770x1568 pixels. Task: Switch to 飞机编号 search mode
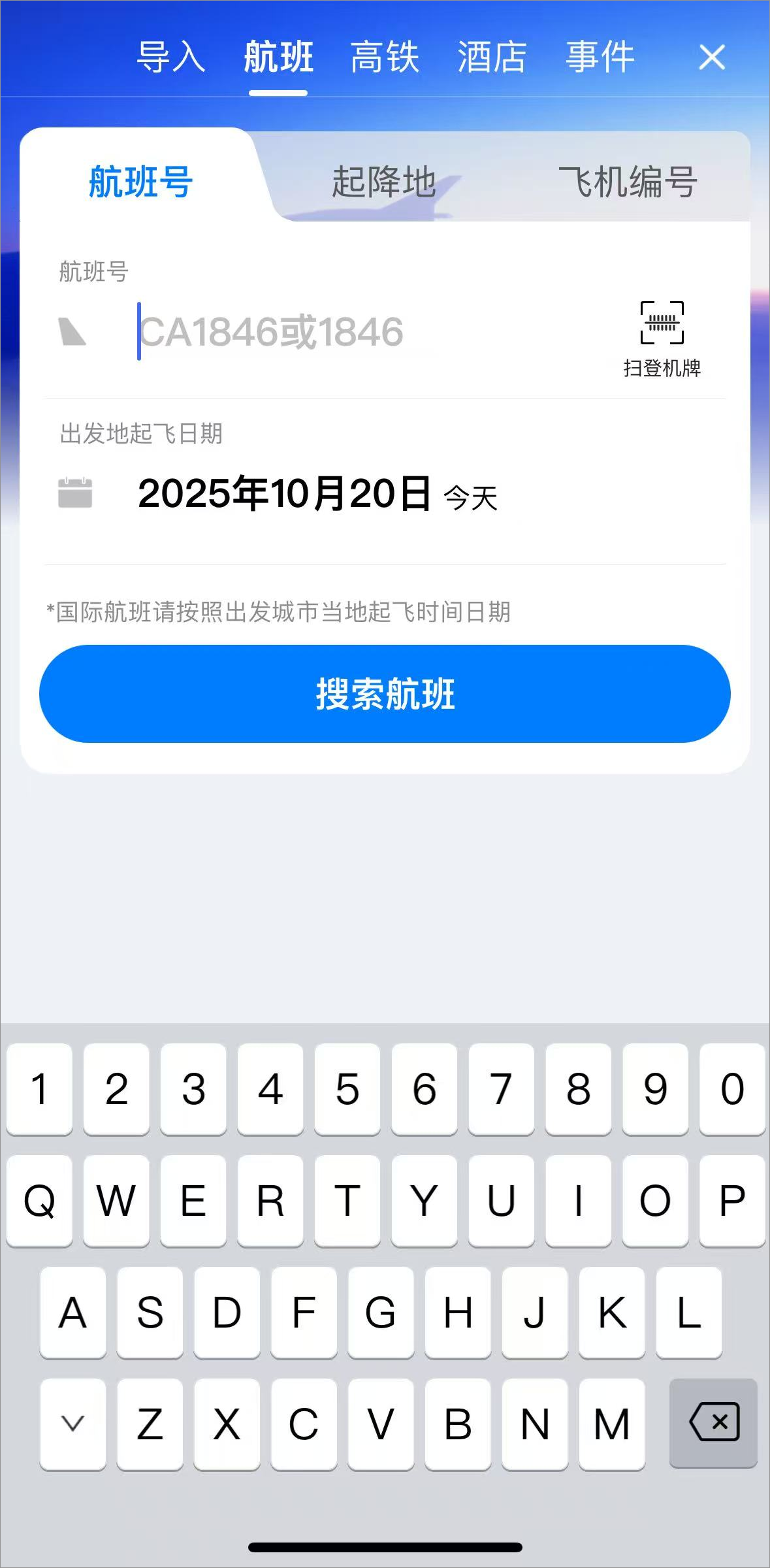(x=627, y=182)
